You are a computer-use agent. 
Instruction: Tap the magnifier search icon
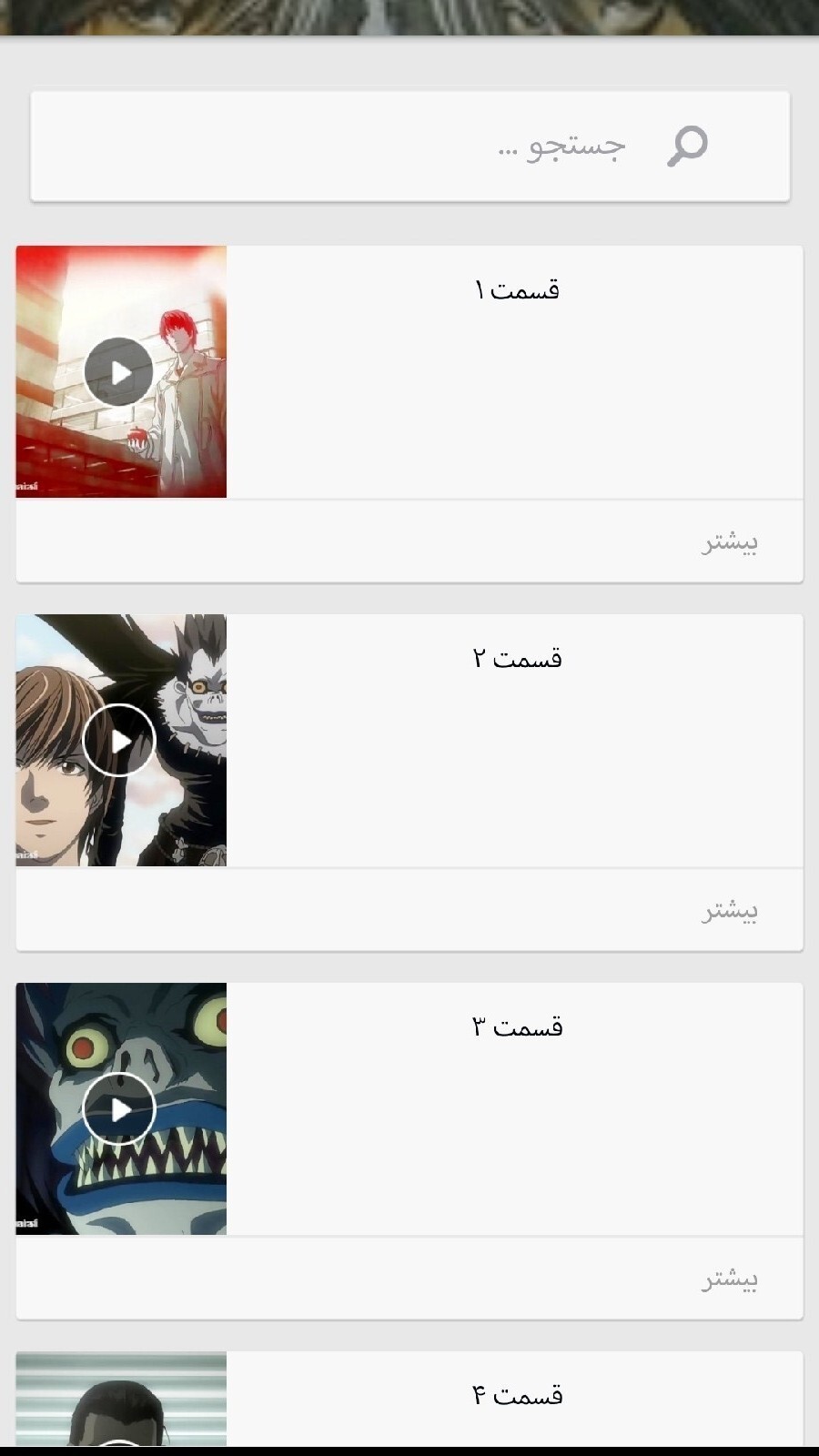(687, 146)
